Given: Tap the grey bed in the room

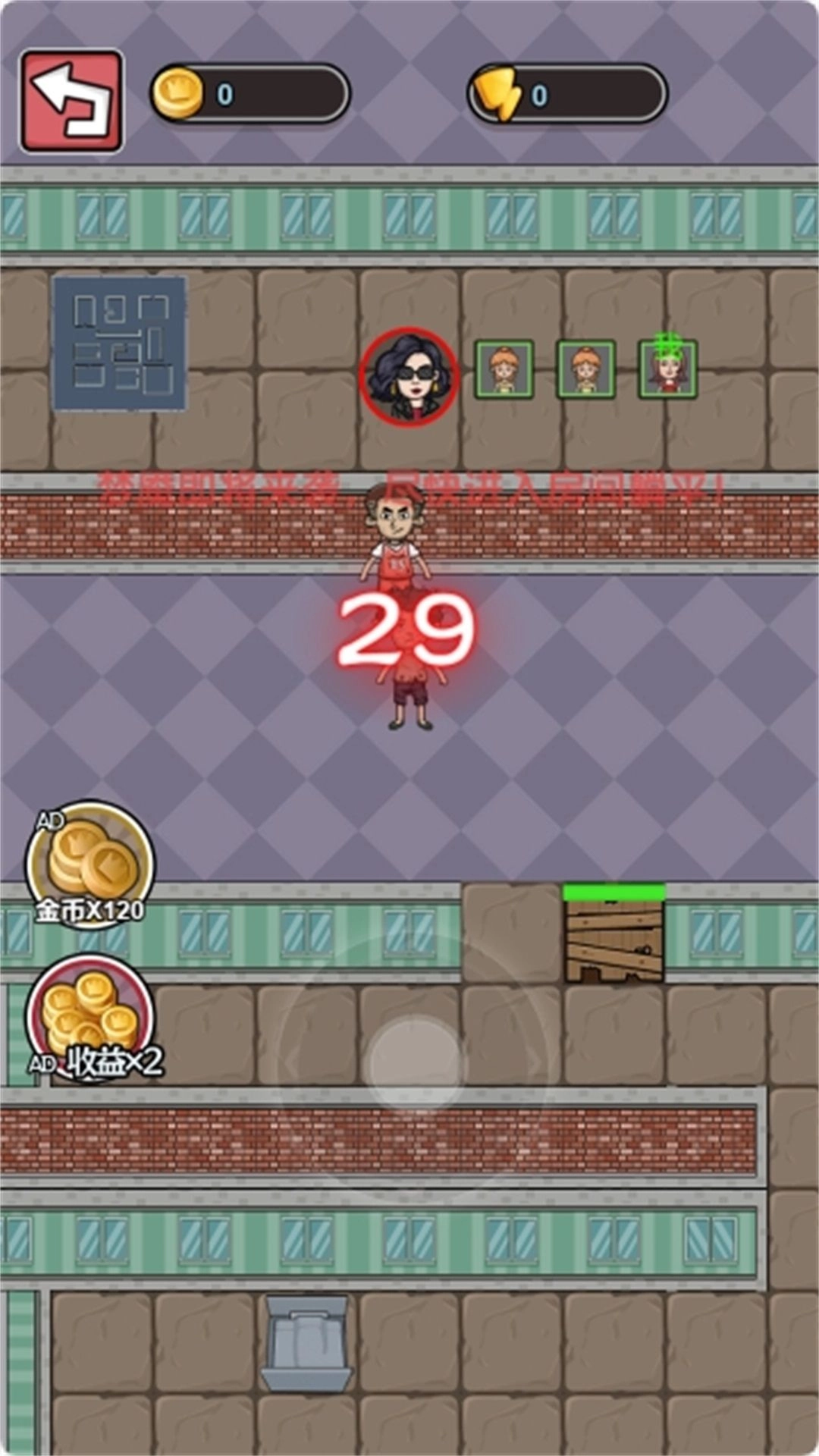Looking at the screenshot, I should click(306, 1343).
